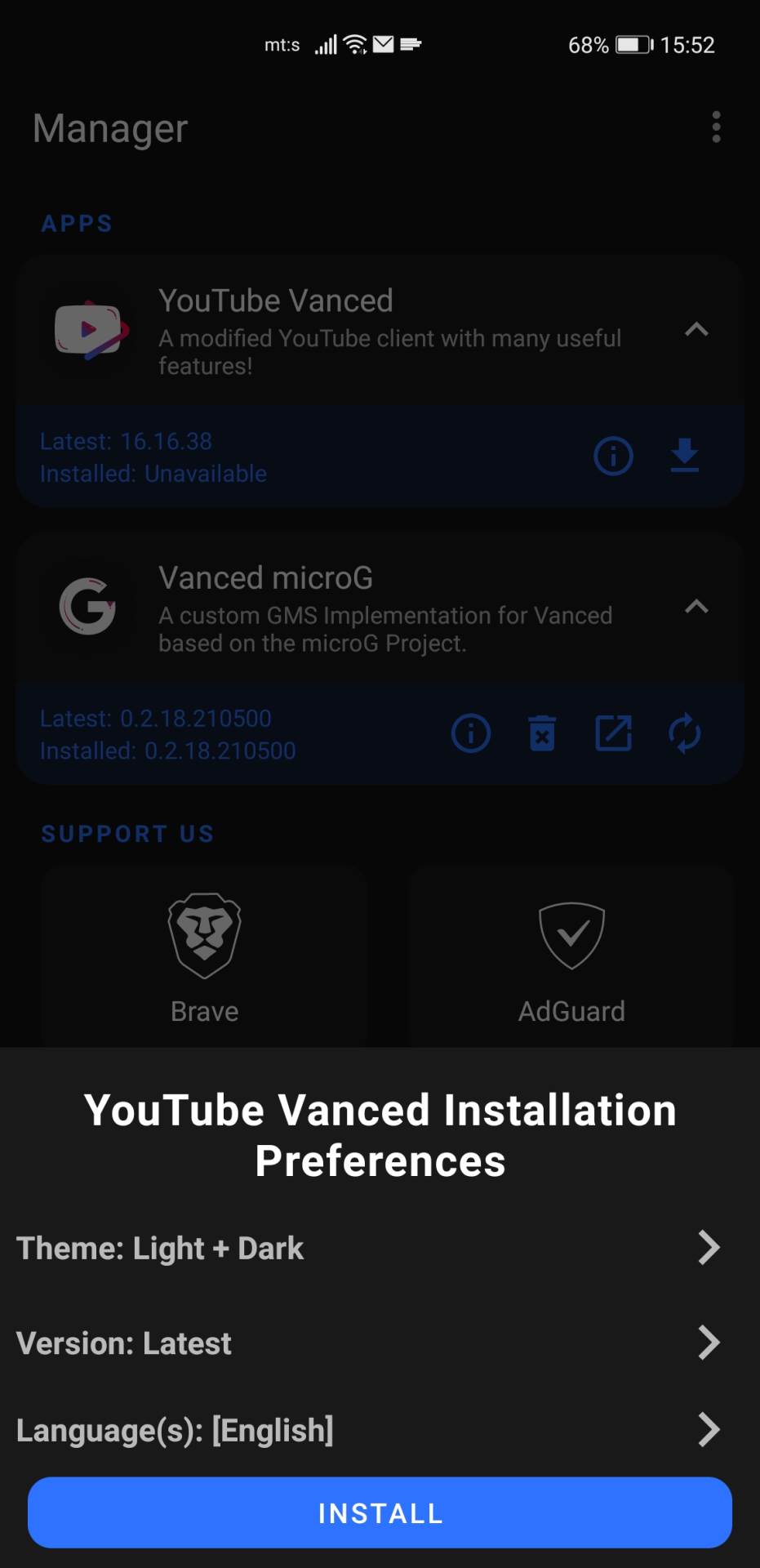Viewport: 760px width, 1568px height.
Task: Select the YouTube Vanced app icon
Action: pos(88,329)
